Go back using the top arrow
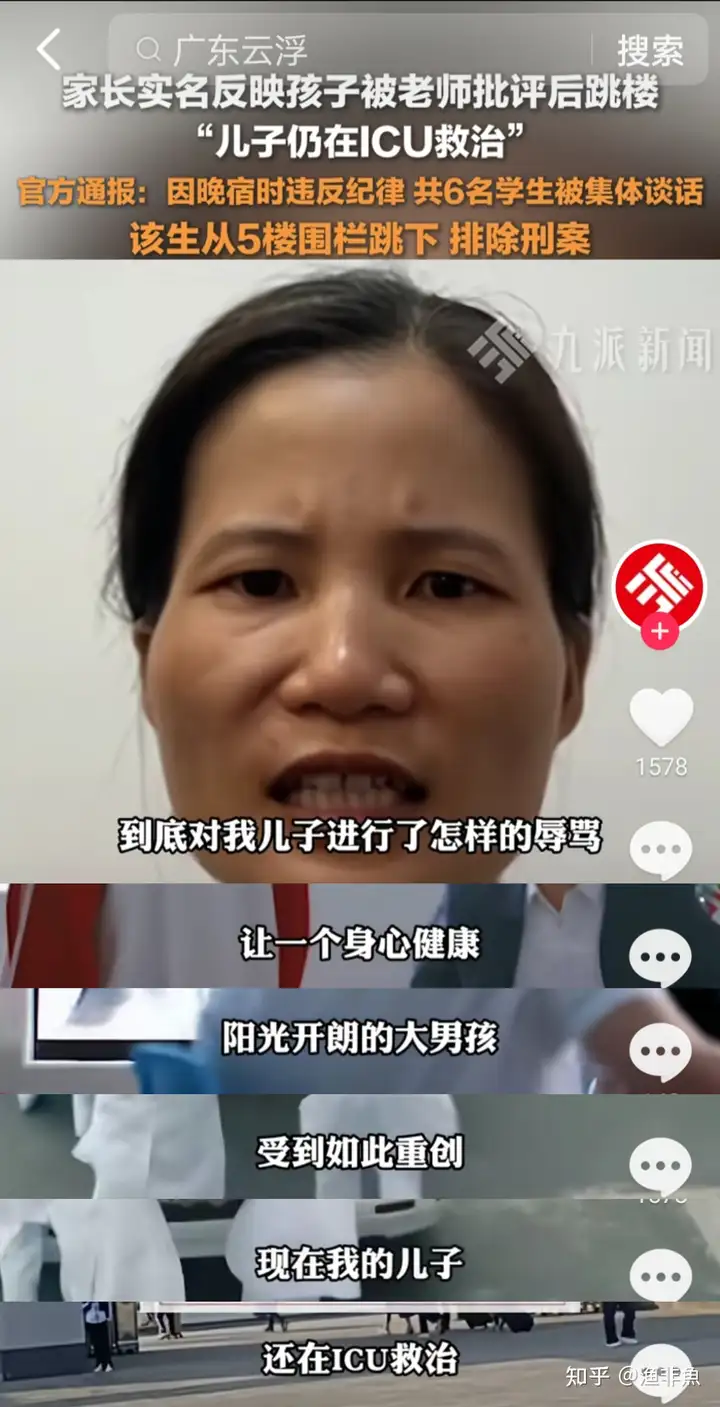Screen dimensions: 720x1407 point(48,49)
